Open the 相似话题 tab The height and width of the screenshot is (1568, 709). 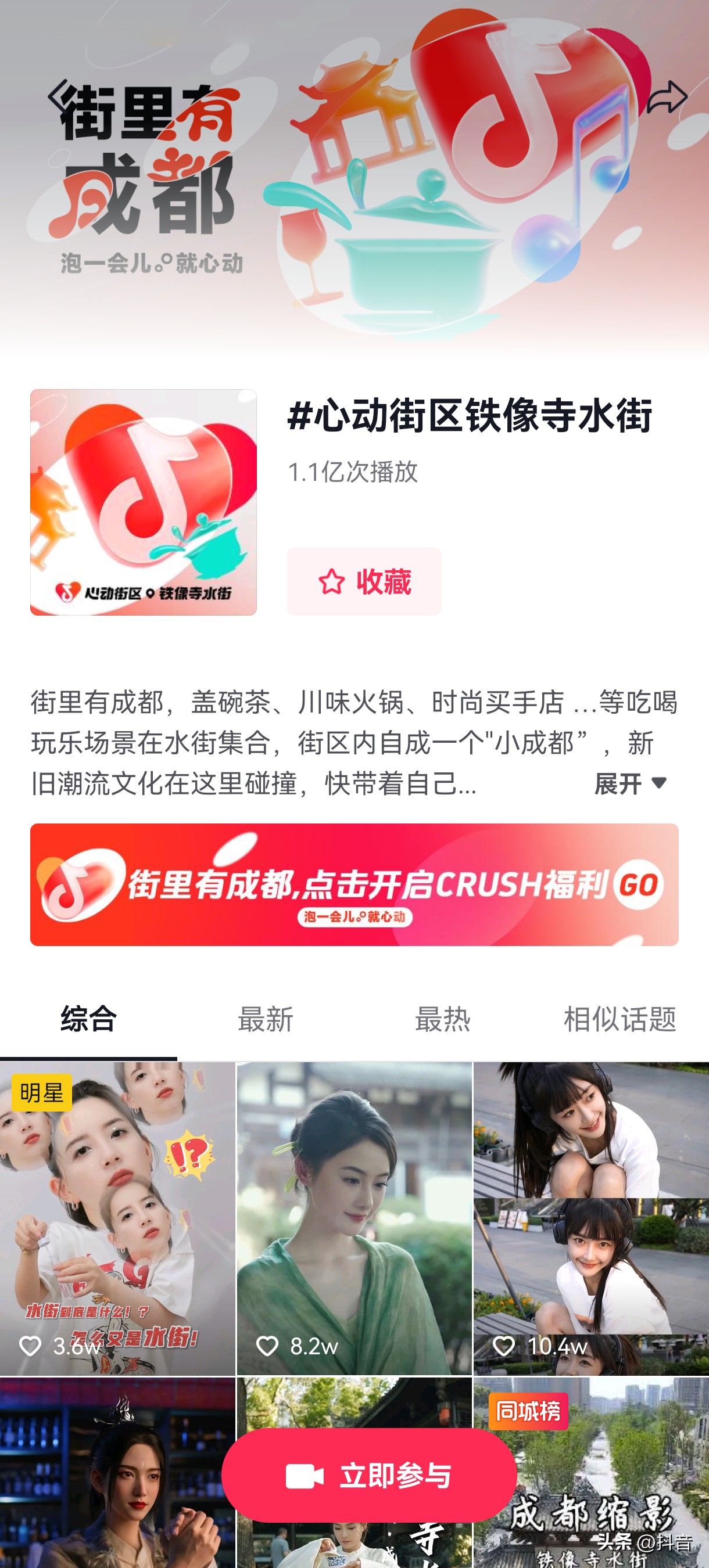coord(620,1019)
